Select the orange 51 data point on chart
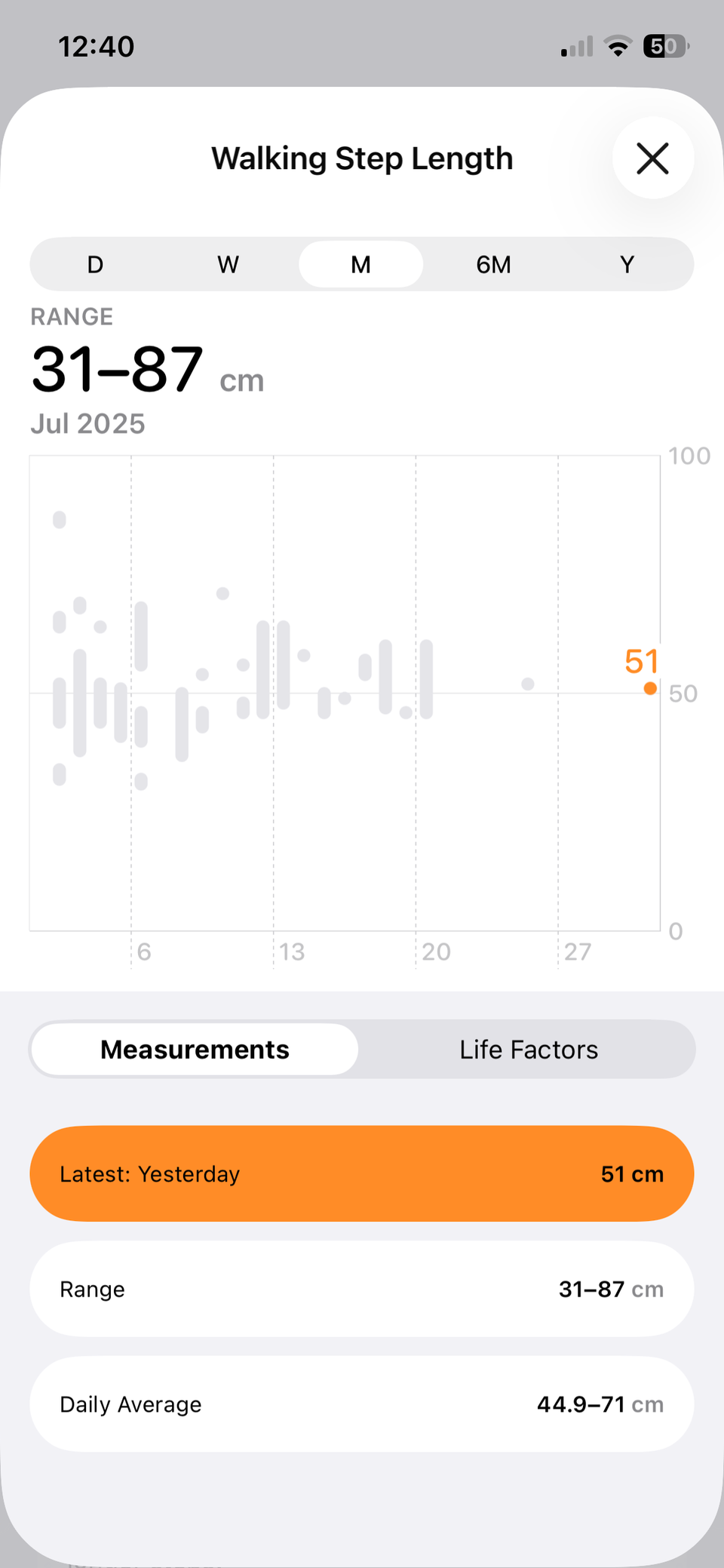This screenshot has width=724, height=1568. pos(649,688)
